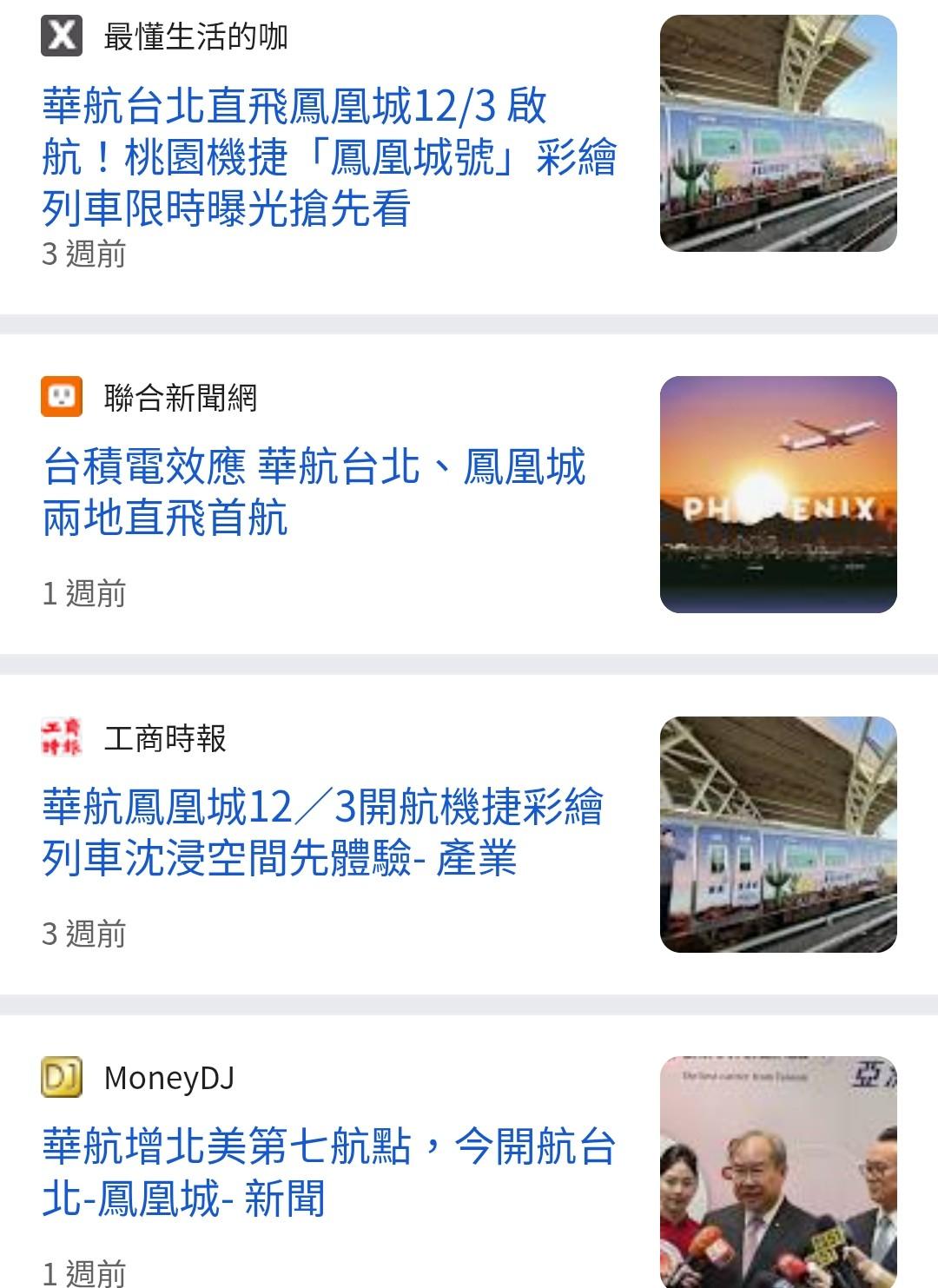Image resolution: width=938 pixels, height=1288 pixels.
Task: Open 聯合新聞網 article 台積電效應 華航首航
Action: point(313,492)
